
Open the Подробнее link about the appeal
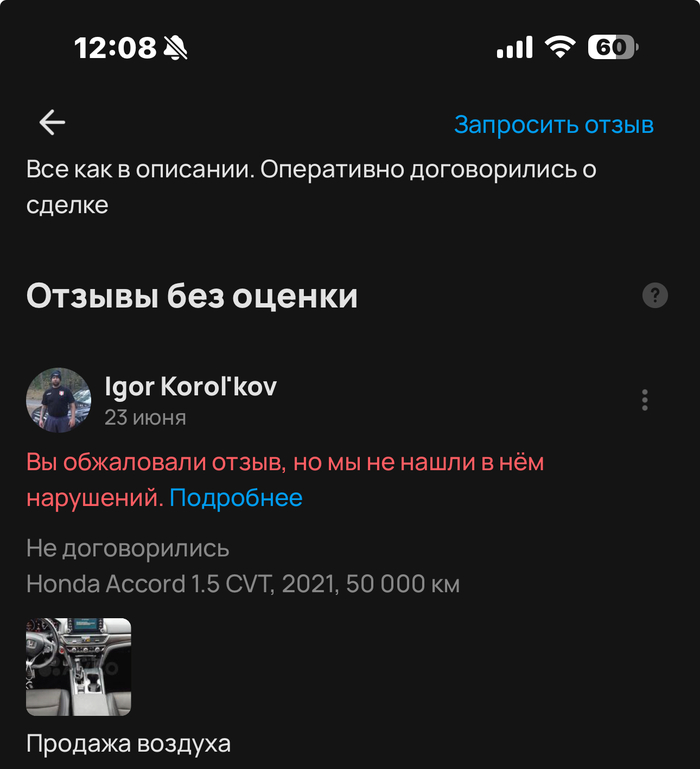click(236, 497)
